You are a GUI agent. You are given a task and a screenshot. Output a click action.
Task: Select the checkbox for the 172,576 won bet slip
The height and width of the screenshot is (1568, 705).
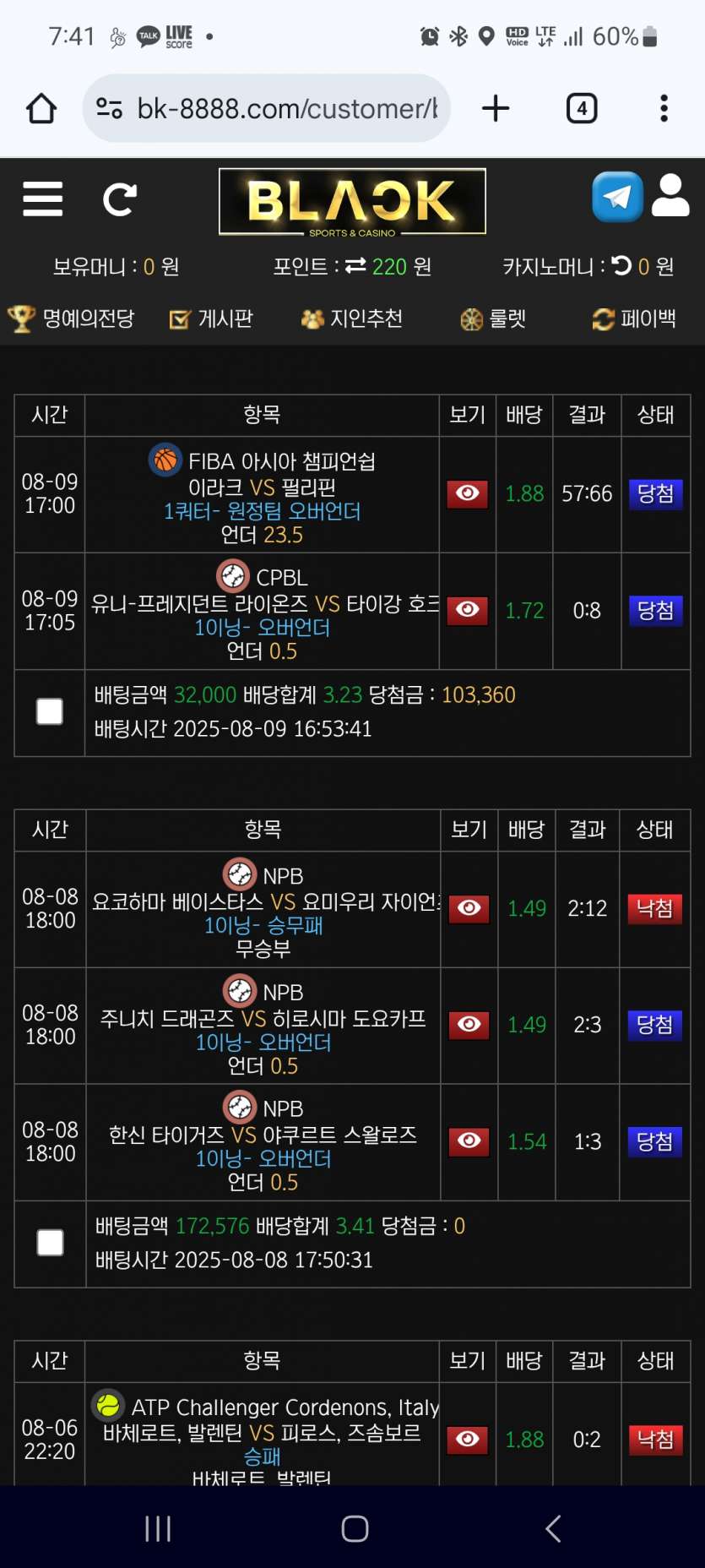(x=51, y=1243)
